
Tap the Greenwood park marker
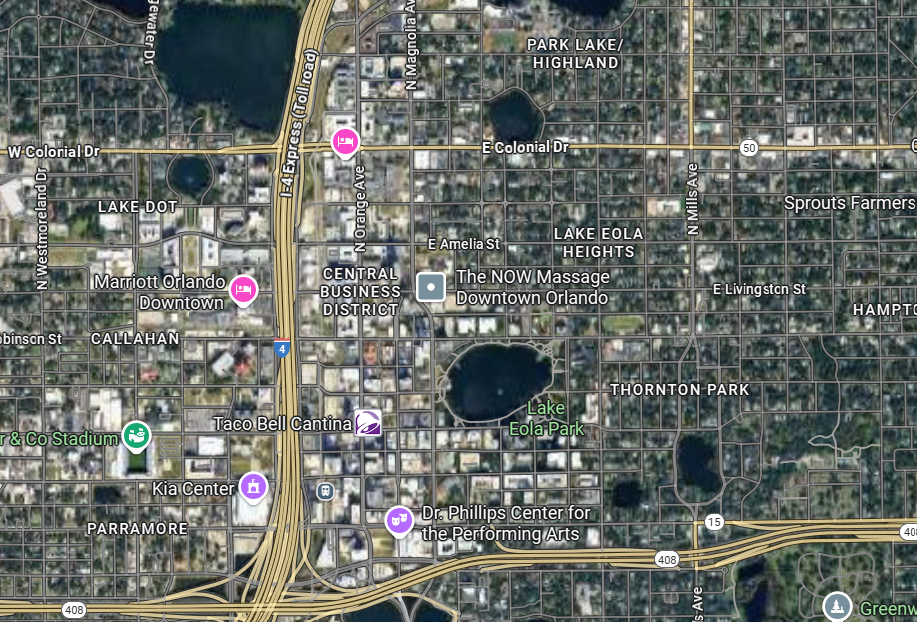coord(837,605)
